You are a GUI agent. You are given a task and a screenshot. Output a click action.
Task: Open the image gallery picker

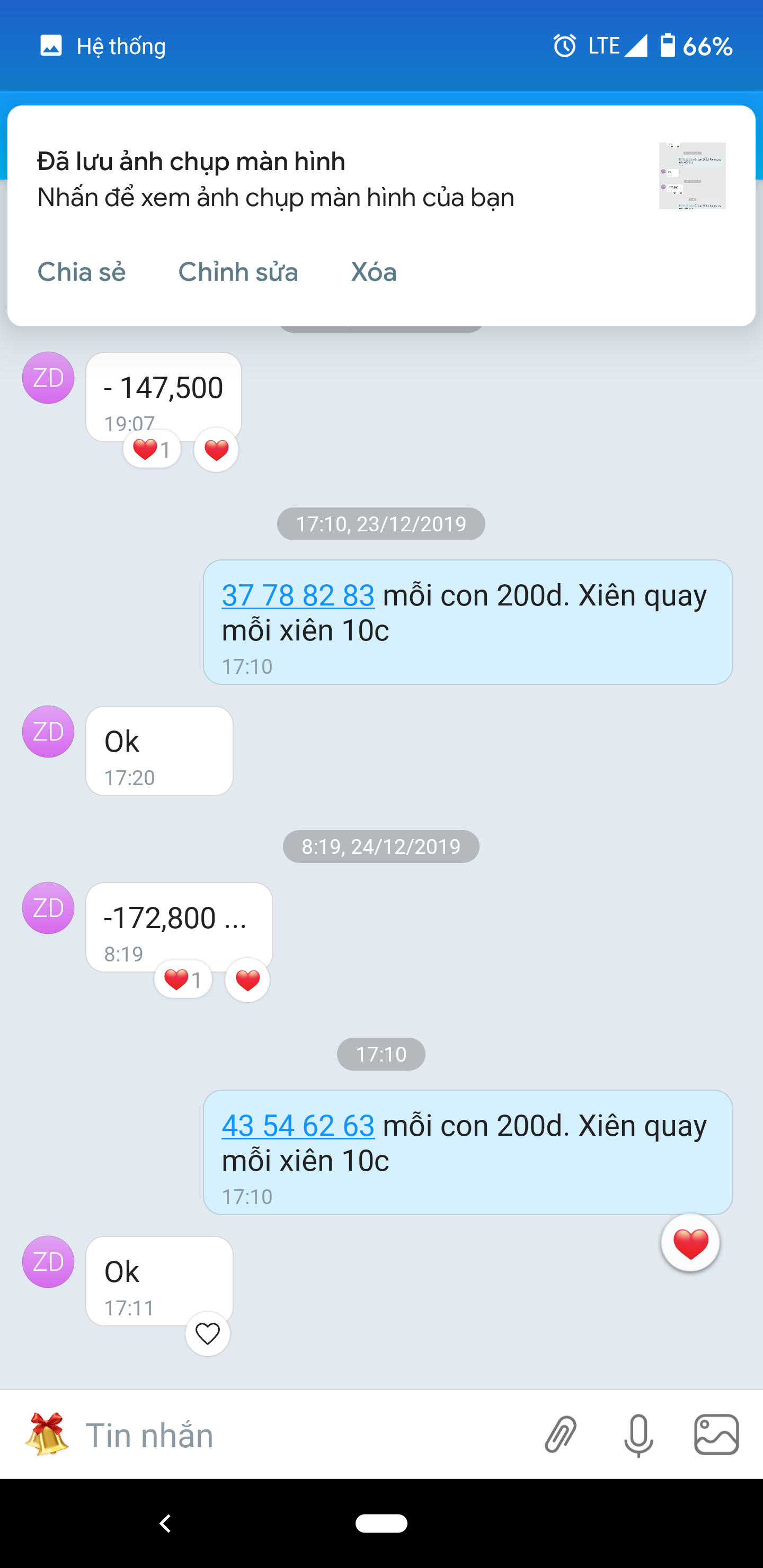(x=716, y=1435)
